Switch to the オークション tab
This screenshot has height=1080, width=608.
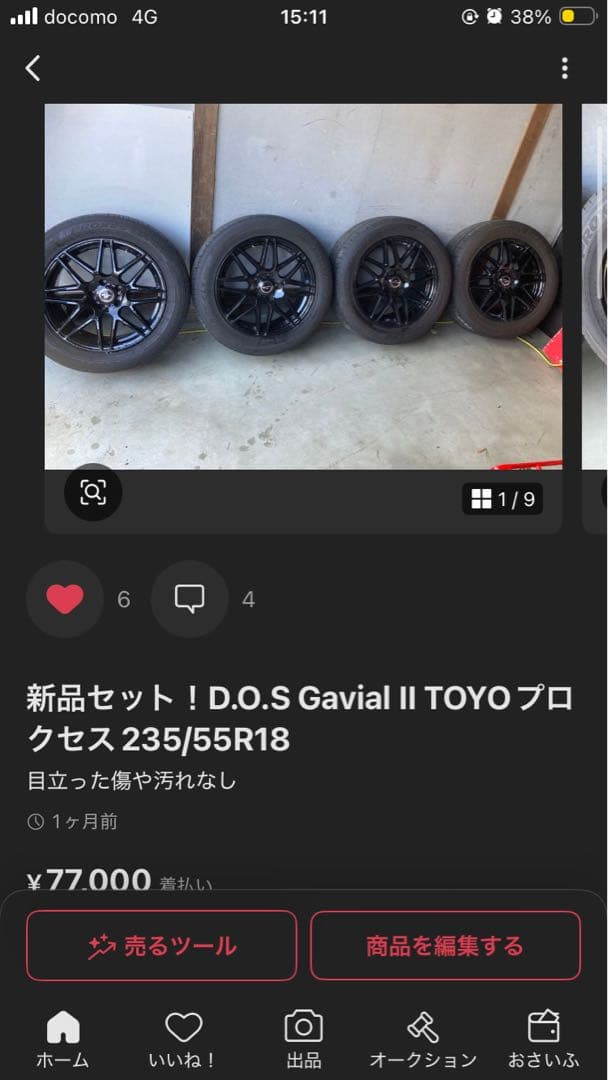[x=423, y=1040]
